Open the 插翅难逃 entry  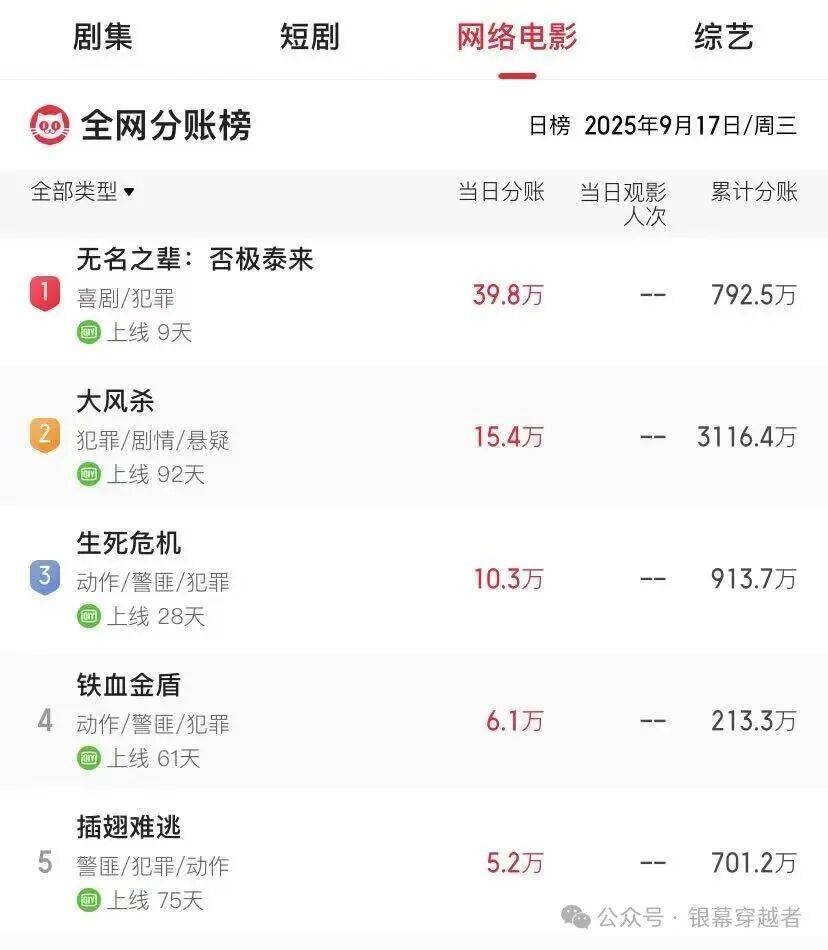pos(128,828)
